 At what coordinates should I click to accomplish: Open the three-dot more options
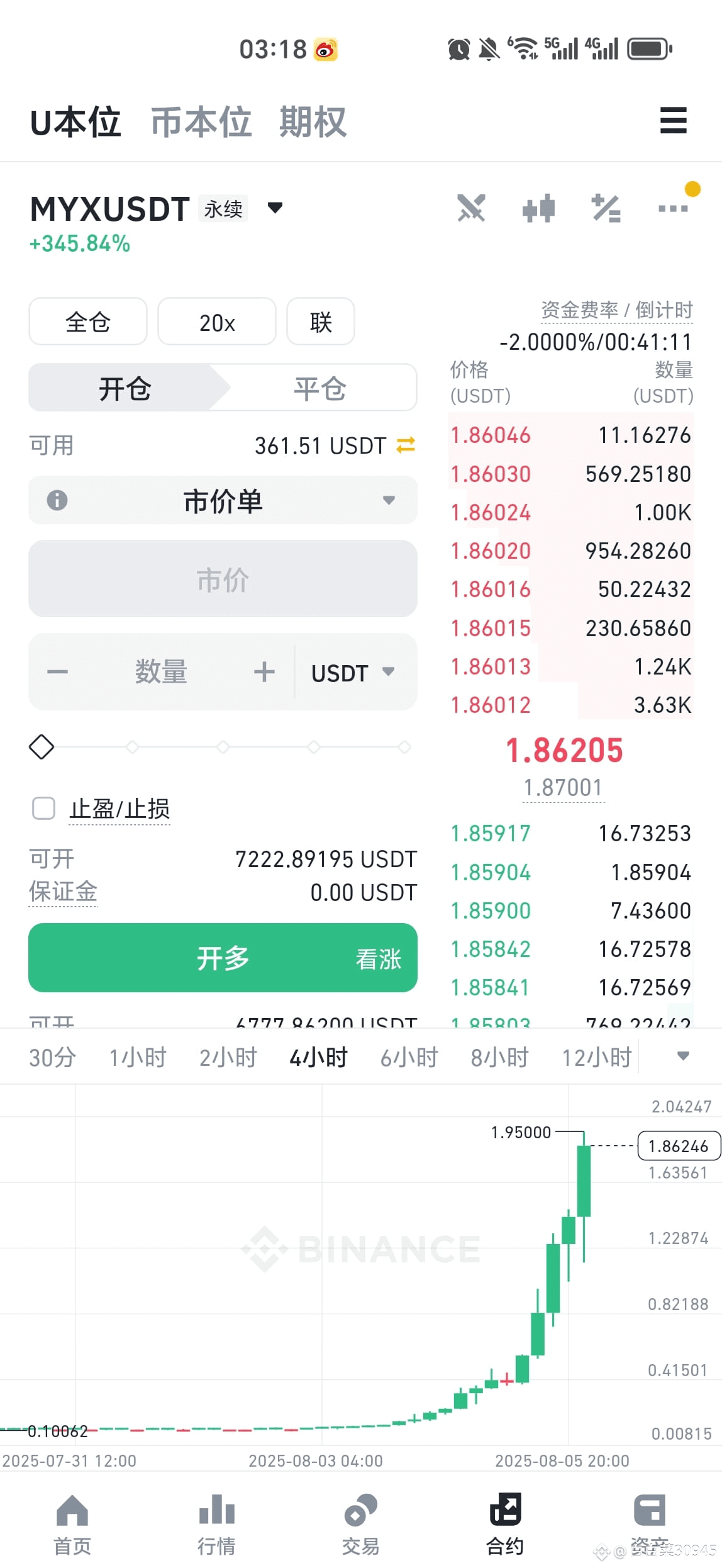click(x=673, y=208)
